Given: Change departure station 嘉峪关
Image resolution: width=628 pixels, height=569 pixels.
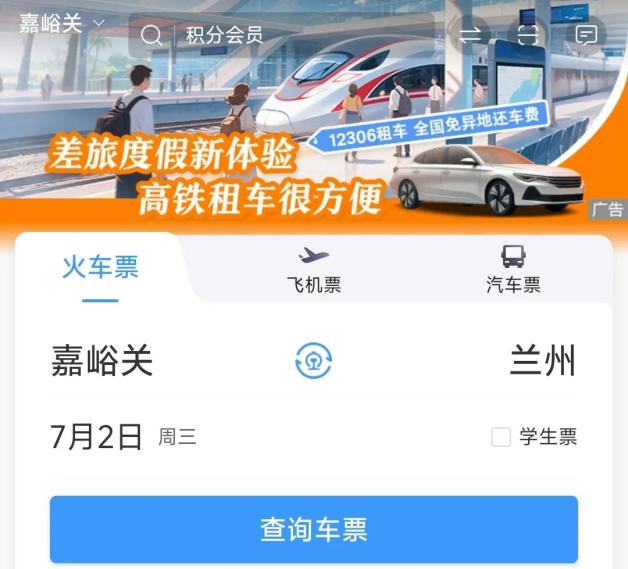Looking at the screenshot, I should pyautogui.click(x=102, y=360).
